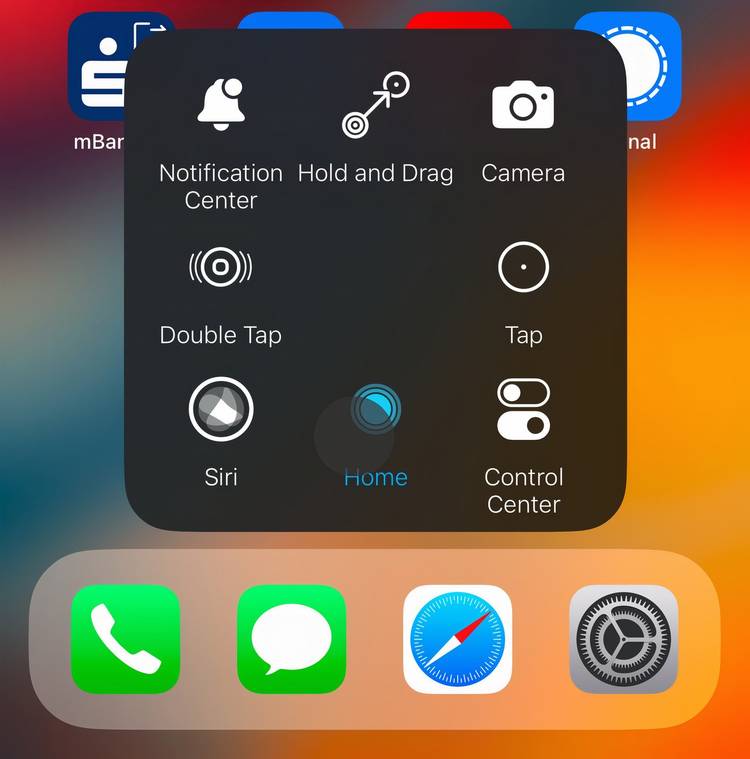Open Safari from the dock

(457, 641)
